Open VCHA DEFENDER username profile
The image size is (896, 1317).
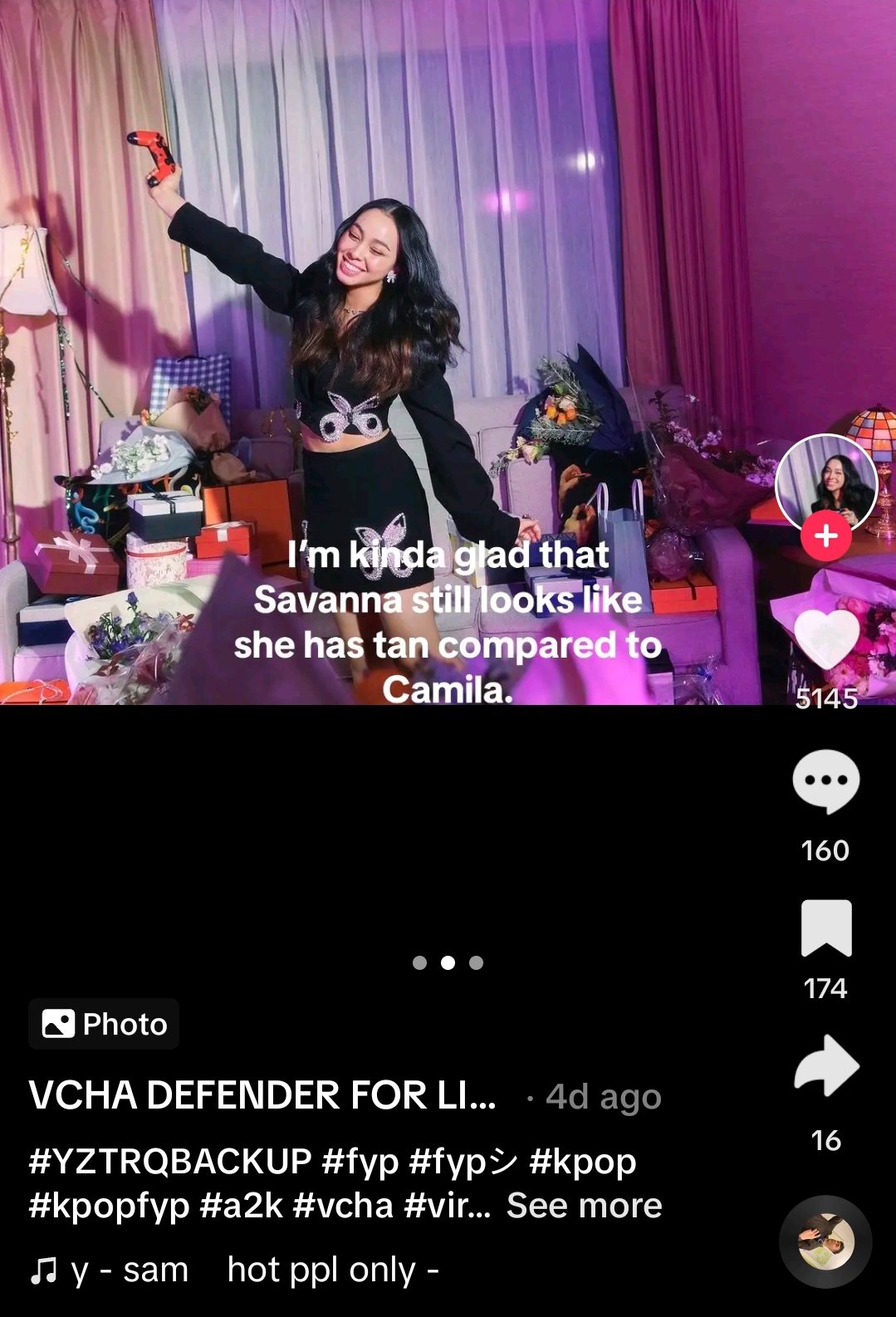pos(262,1095)
